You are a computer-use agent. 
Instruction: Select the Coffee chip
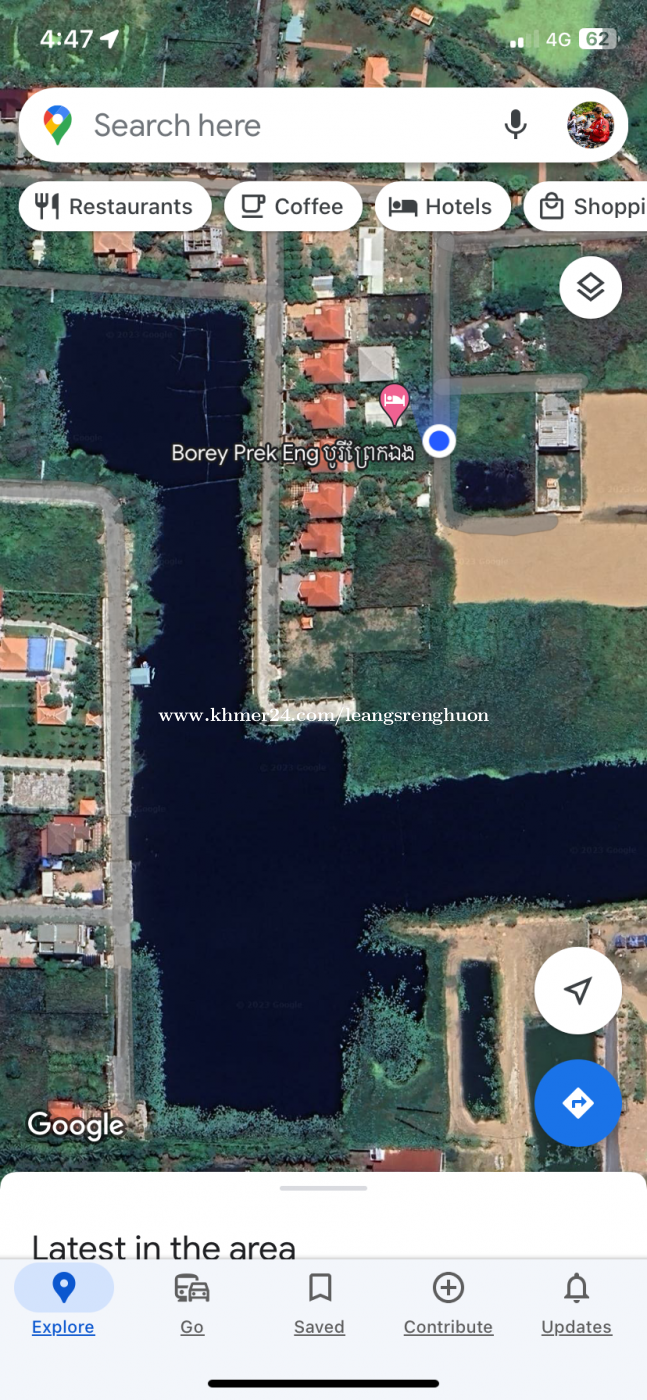(x=293, y=207)
